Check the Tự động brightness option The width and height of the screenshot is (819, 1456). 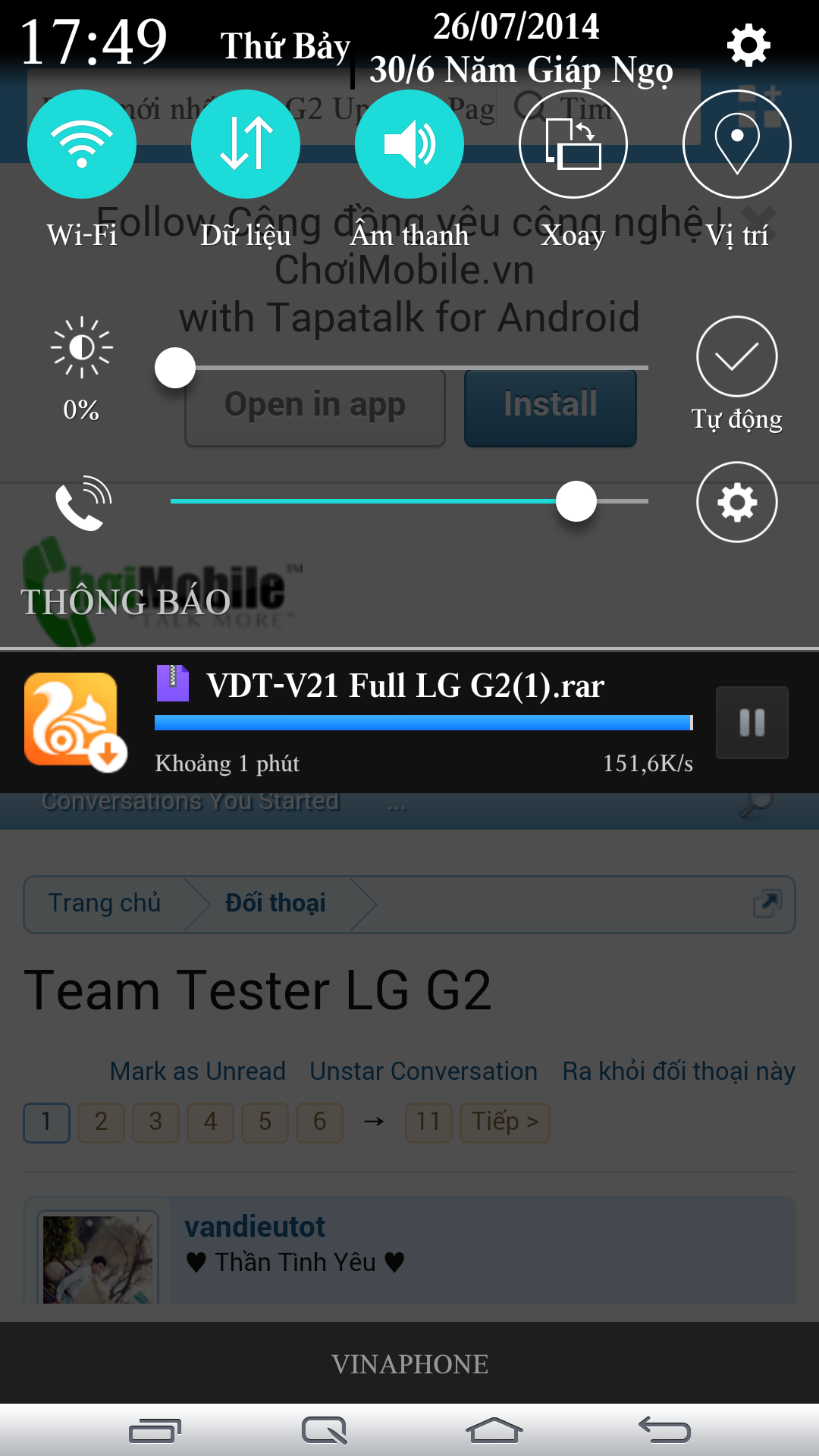tap(736, 355)
